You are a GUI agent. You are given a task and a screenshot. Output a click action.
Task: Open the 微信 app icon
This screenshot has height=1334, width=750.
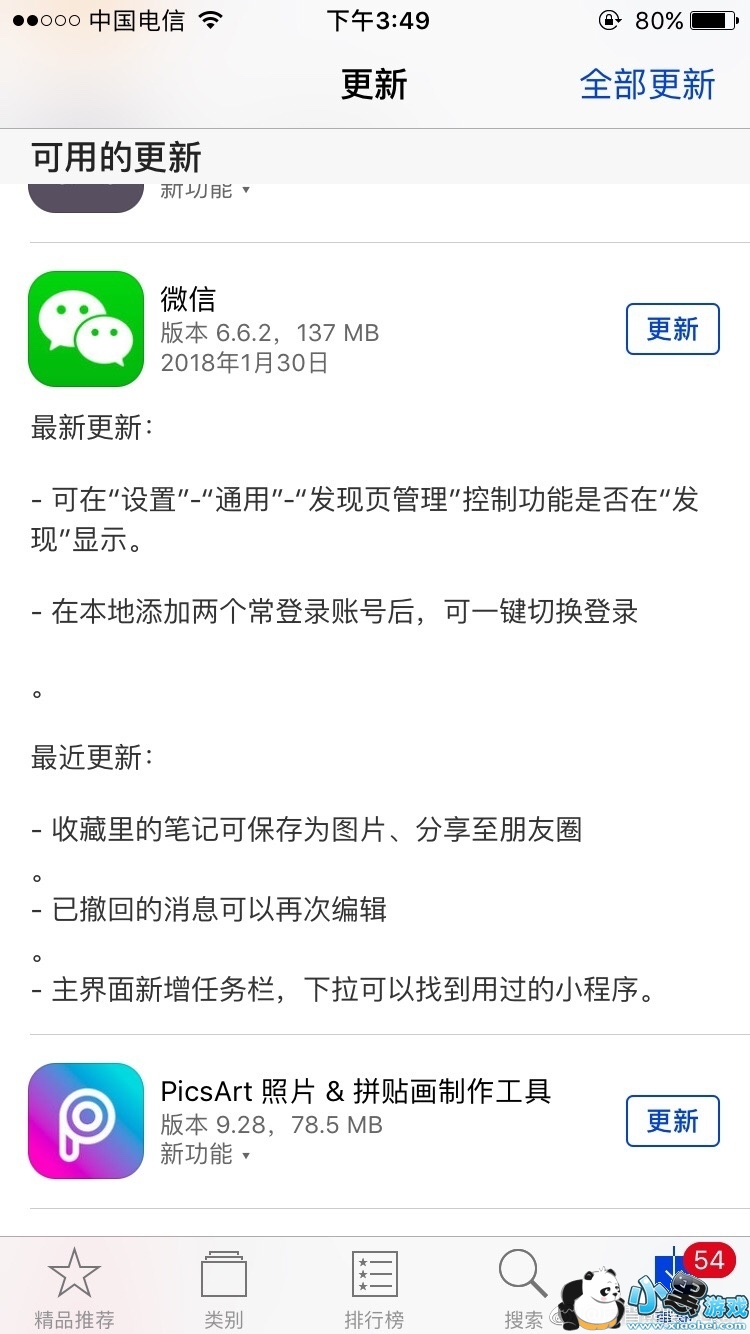point(86,329)
